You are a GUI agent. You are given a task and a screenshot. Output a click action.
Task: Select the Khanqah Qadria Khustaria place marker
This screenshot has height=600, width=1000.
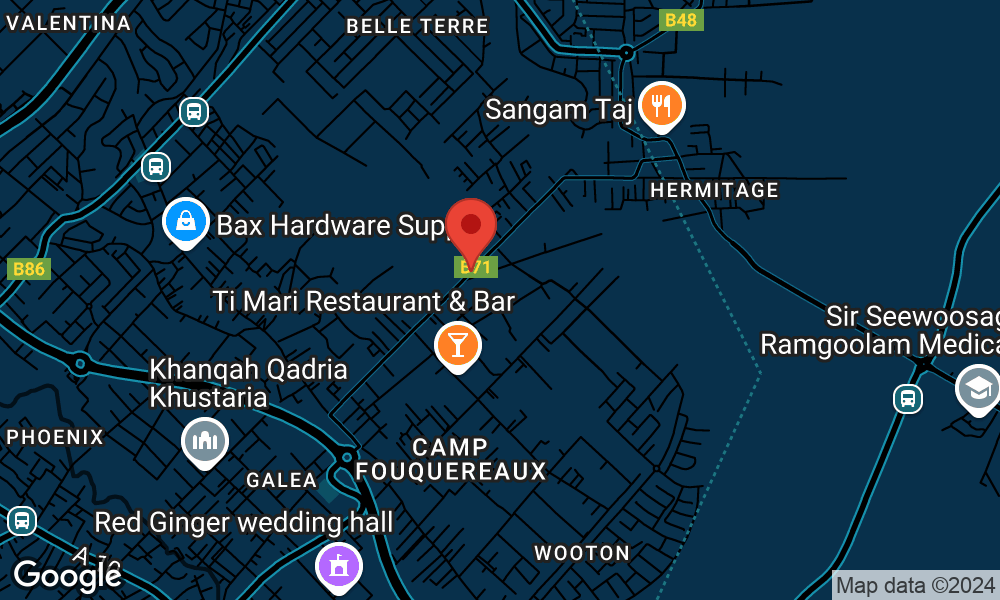(205, 441)
